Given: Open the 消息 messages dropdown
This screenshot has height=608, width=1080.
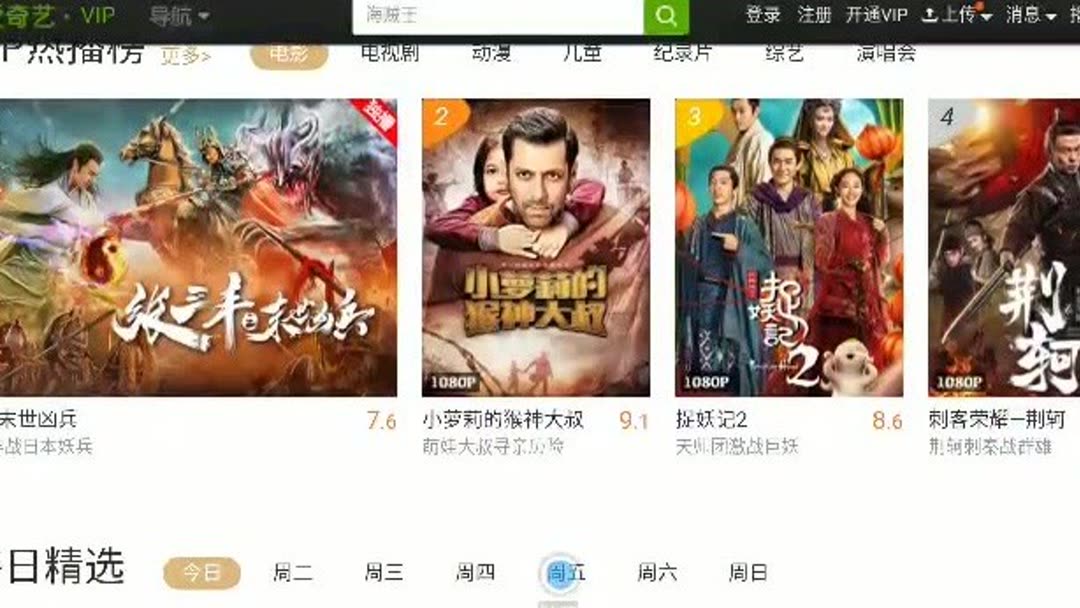Looking at the screenshot, I should click(x=1030, y=15).
